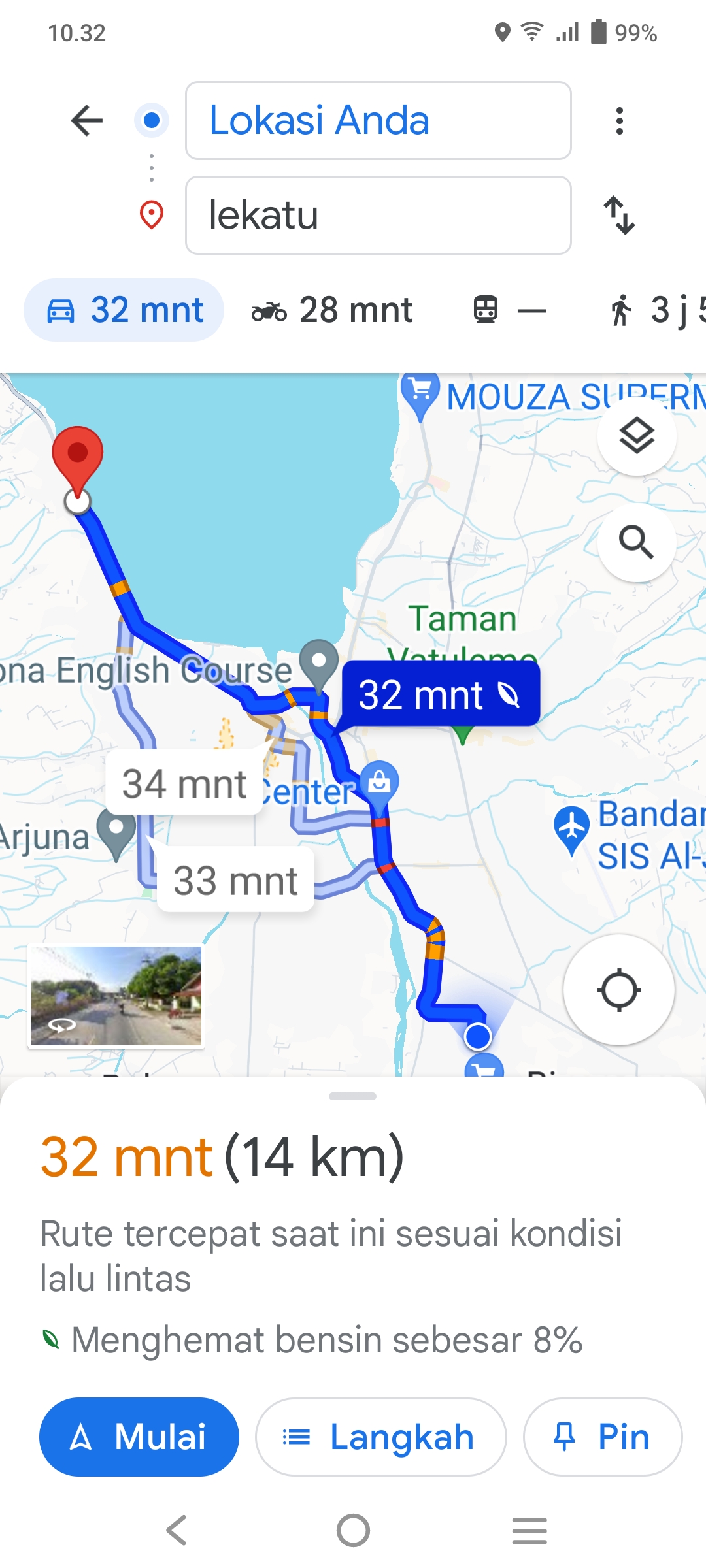Expand the route details sheet handle
The image size is (706, 1568).
tap(353, 1096)
